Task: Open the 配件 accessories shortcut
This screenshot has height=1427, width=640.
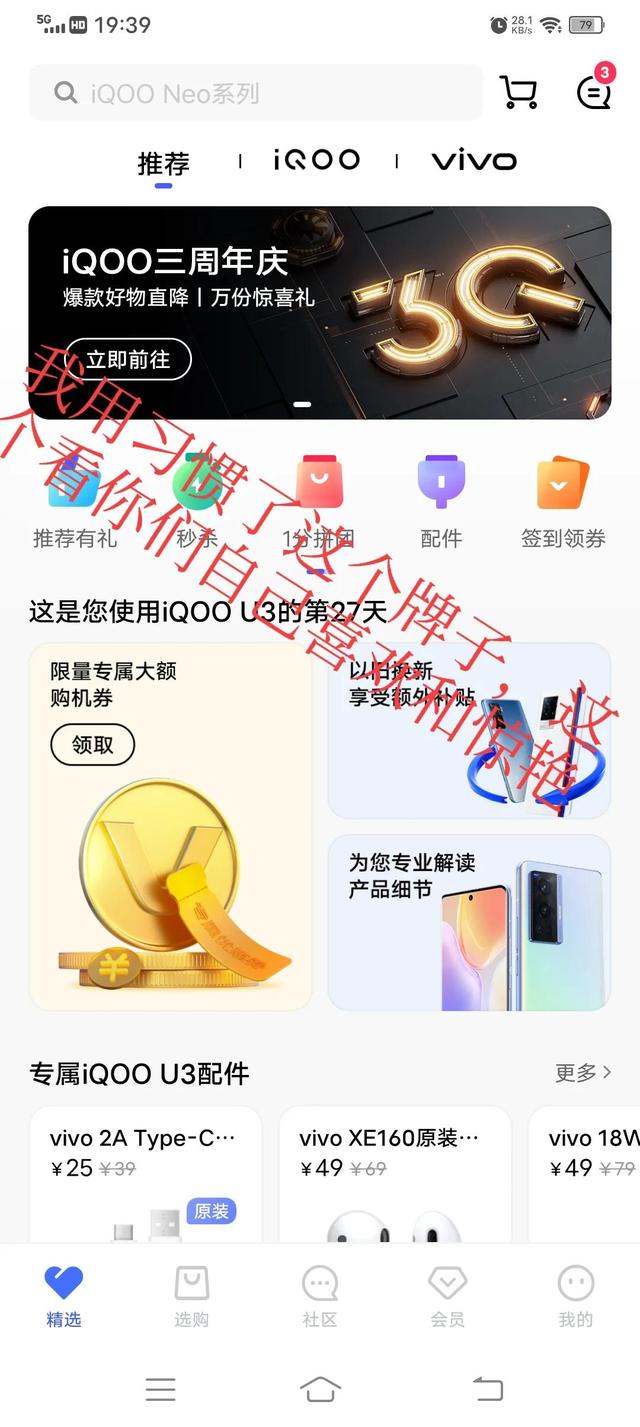Action: tap(441, 500)
